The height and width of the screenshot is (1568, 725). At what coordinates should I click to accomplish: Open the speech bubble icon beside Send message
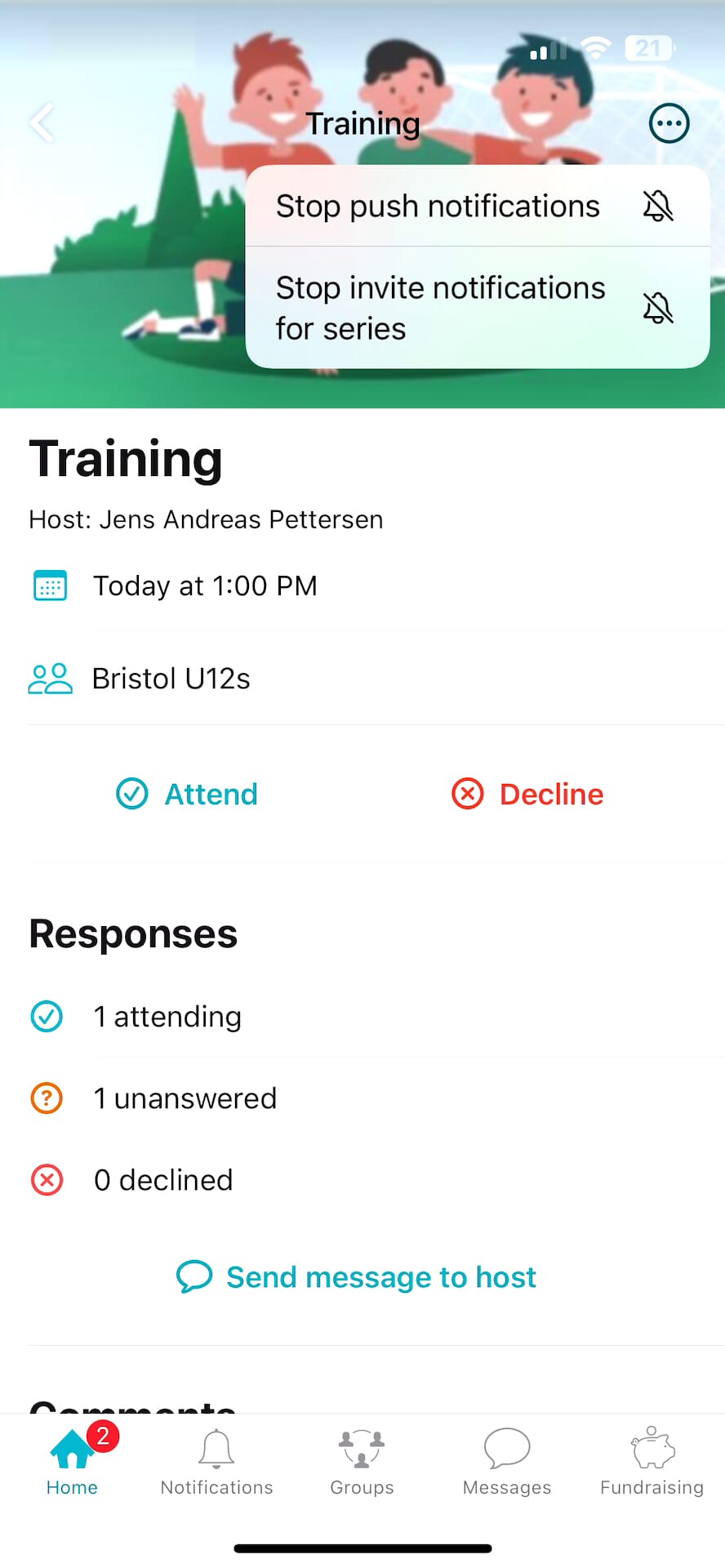(x=194, y=1276)
